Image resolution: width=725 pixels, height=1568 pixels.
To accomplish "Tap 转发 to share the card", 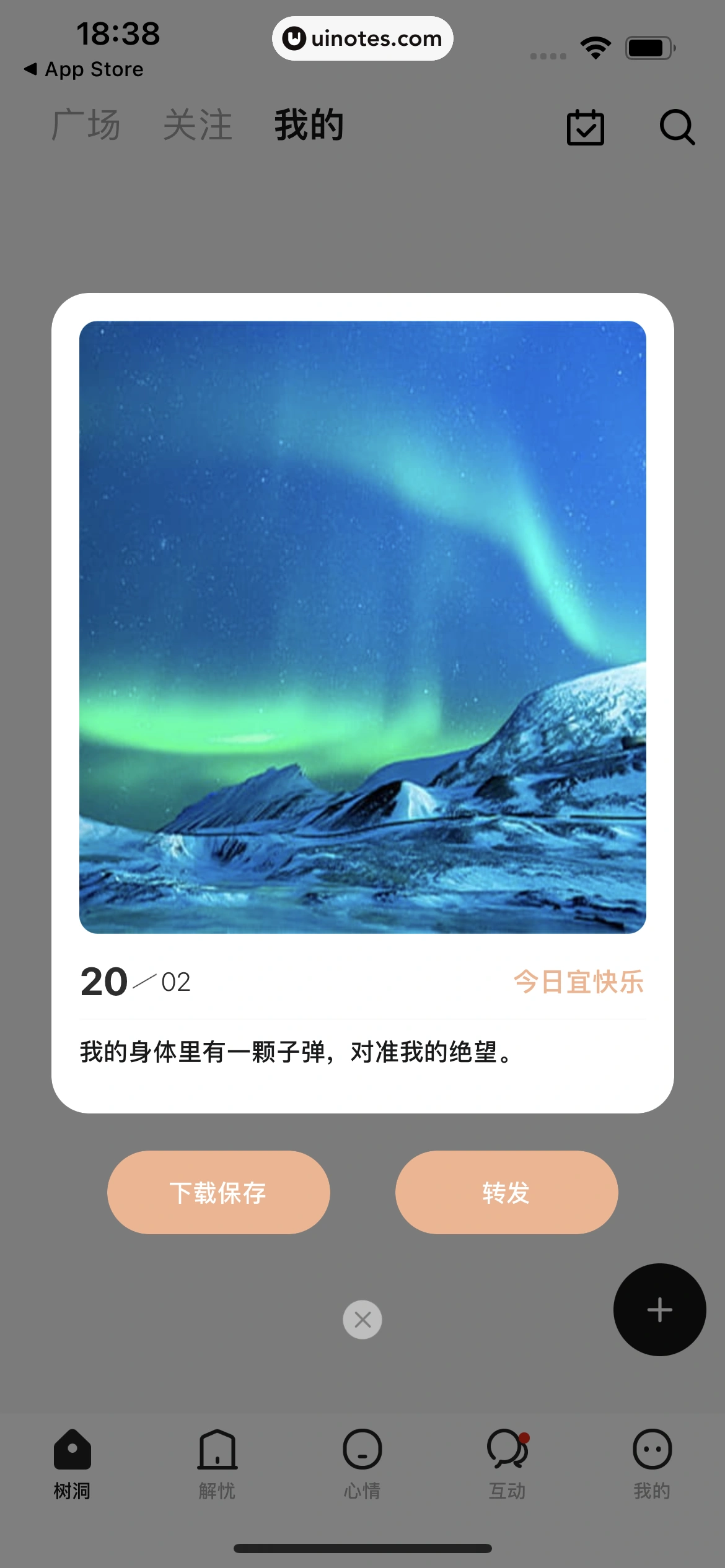I will click(506, 1192).
